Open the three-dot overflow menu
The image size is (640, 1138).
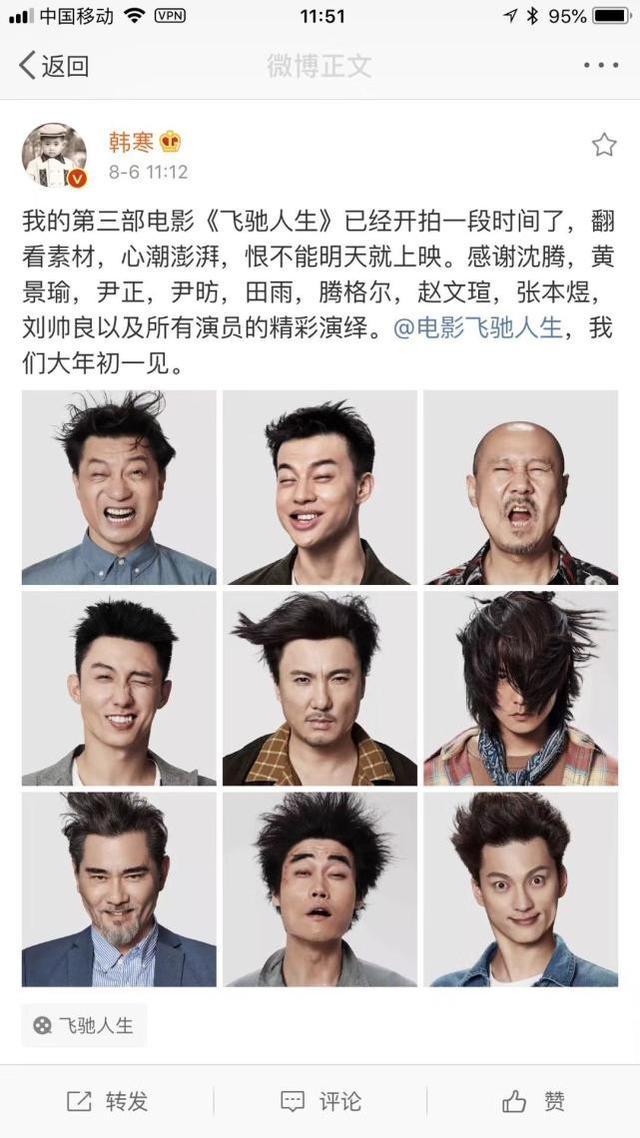tap(601, 66)
